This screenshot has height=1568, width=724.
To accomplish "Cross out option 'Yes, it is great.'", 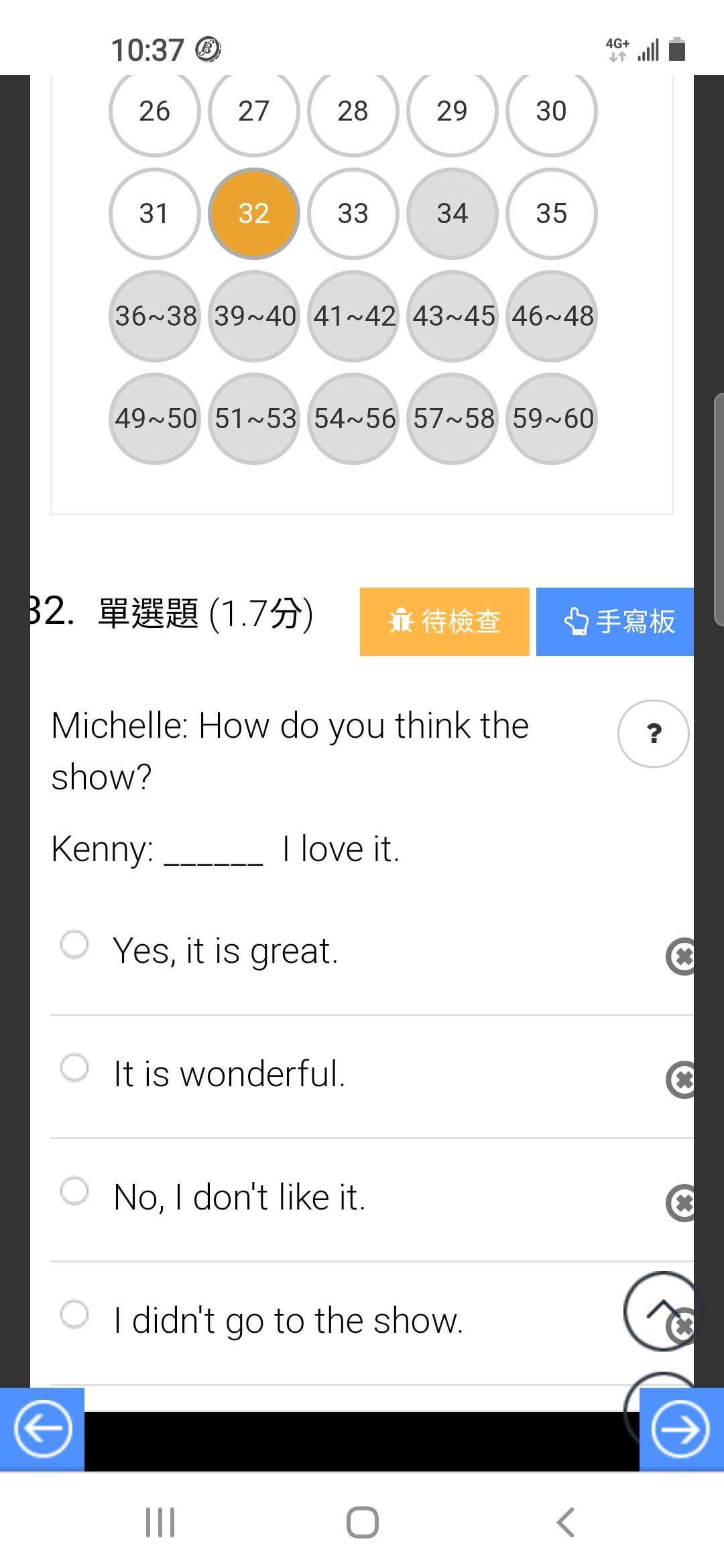I will [681, 956].
